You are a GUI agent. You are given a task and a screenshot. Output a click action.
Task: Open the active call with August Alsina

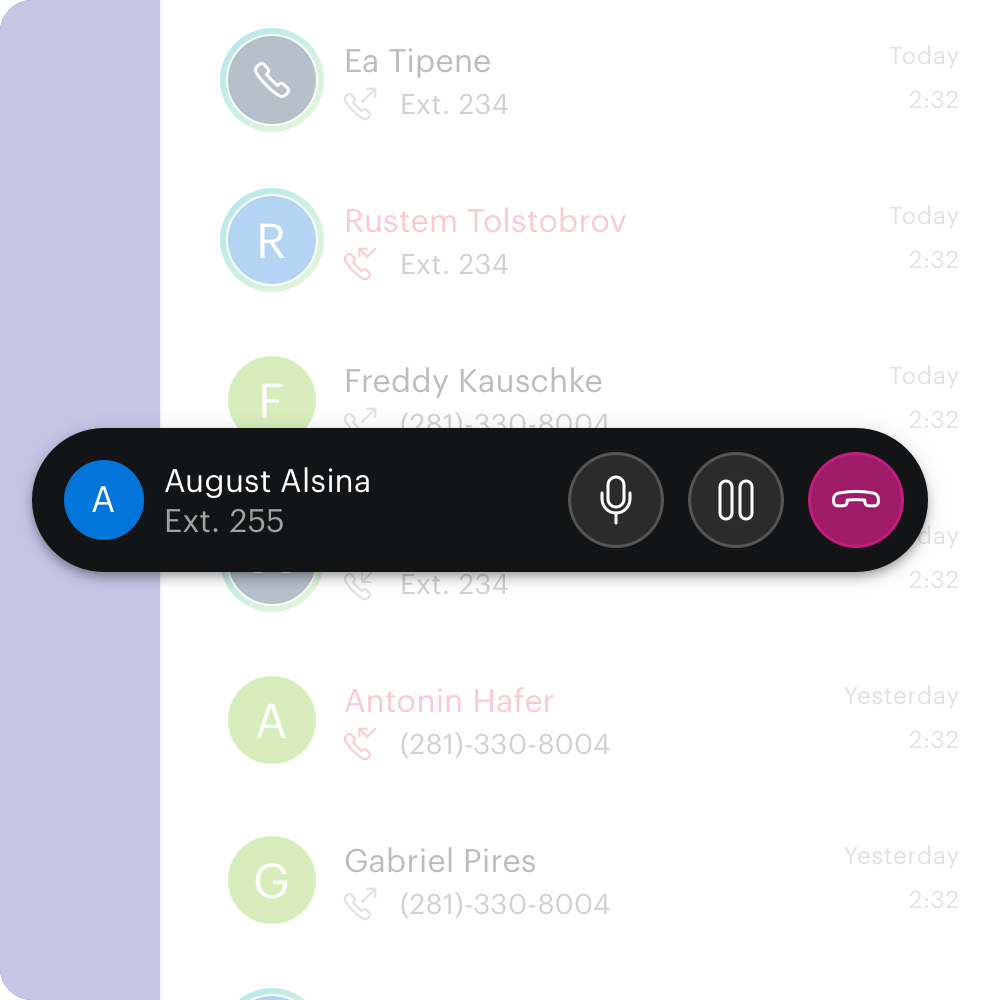267,500
